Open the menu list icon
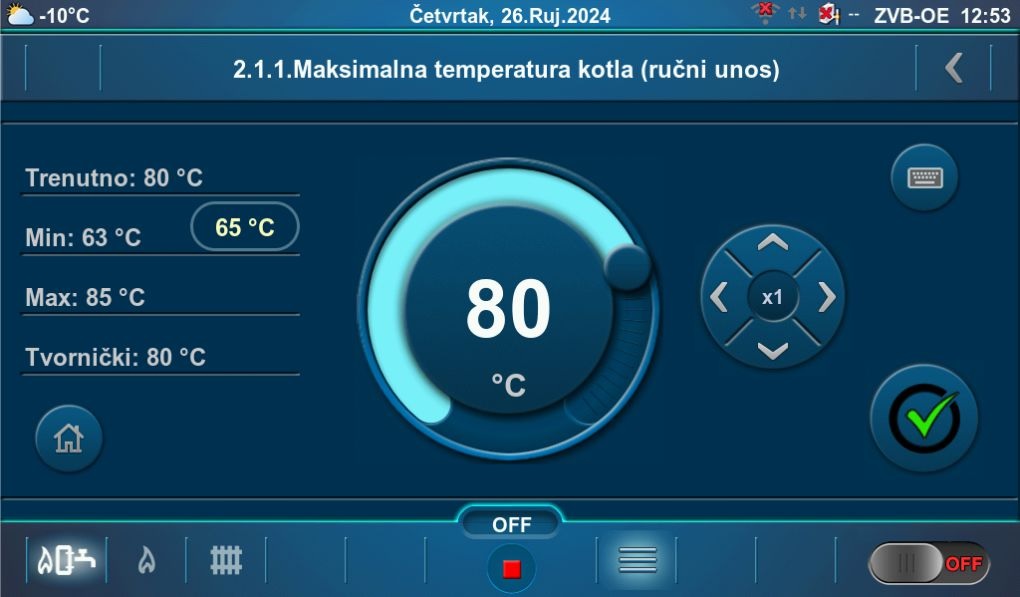Viewport: 1020px width, 597px height. pyautogui.click(x=637, y=560)
